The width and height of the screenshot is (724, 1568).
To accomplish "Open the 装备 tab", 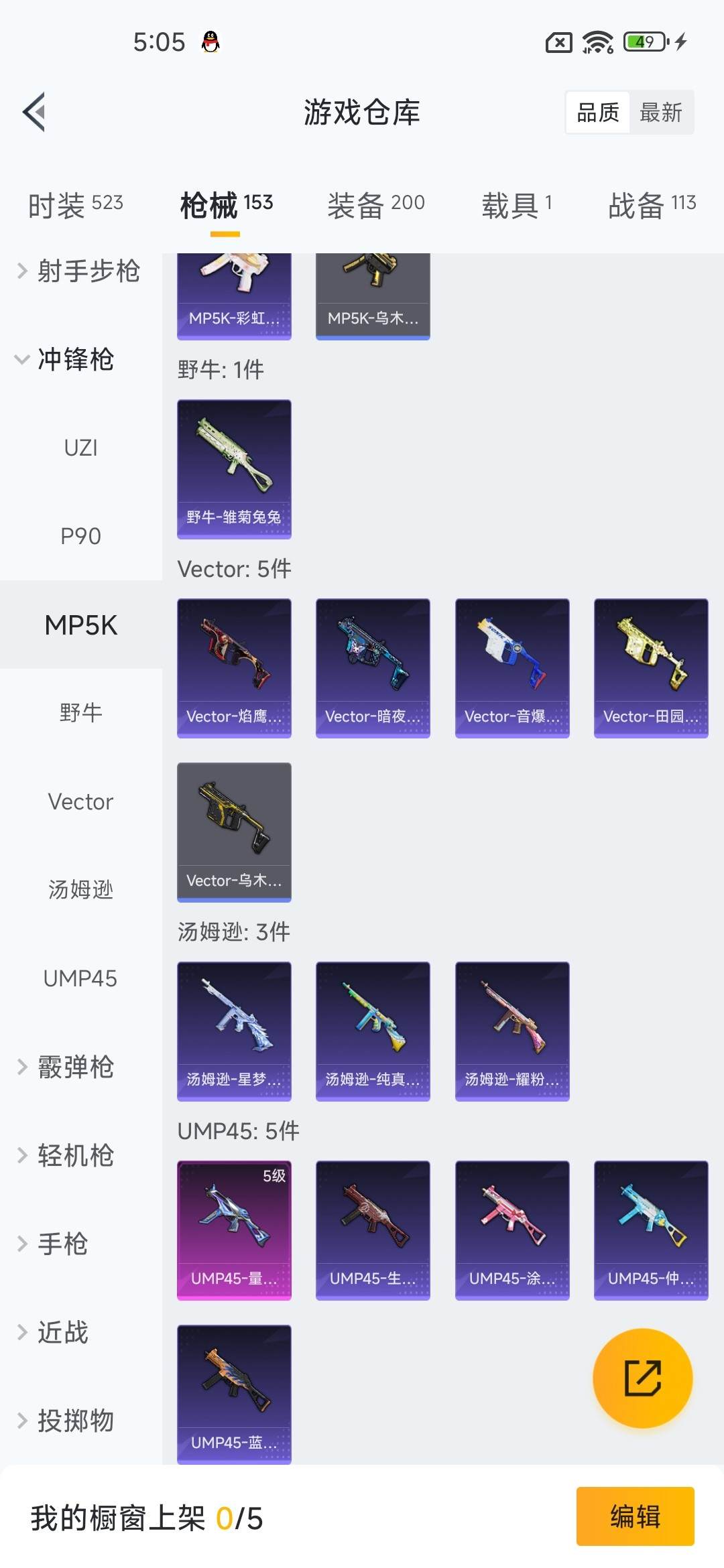I will coord(375,205).
